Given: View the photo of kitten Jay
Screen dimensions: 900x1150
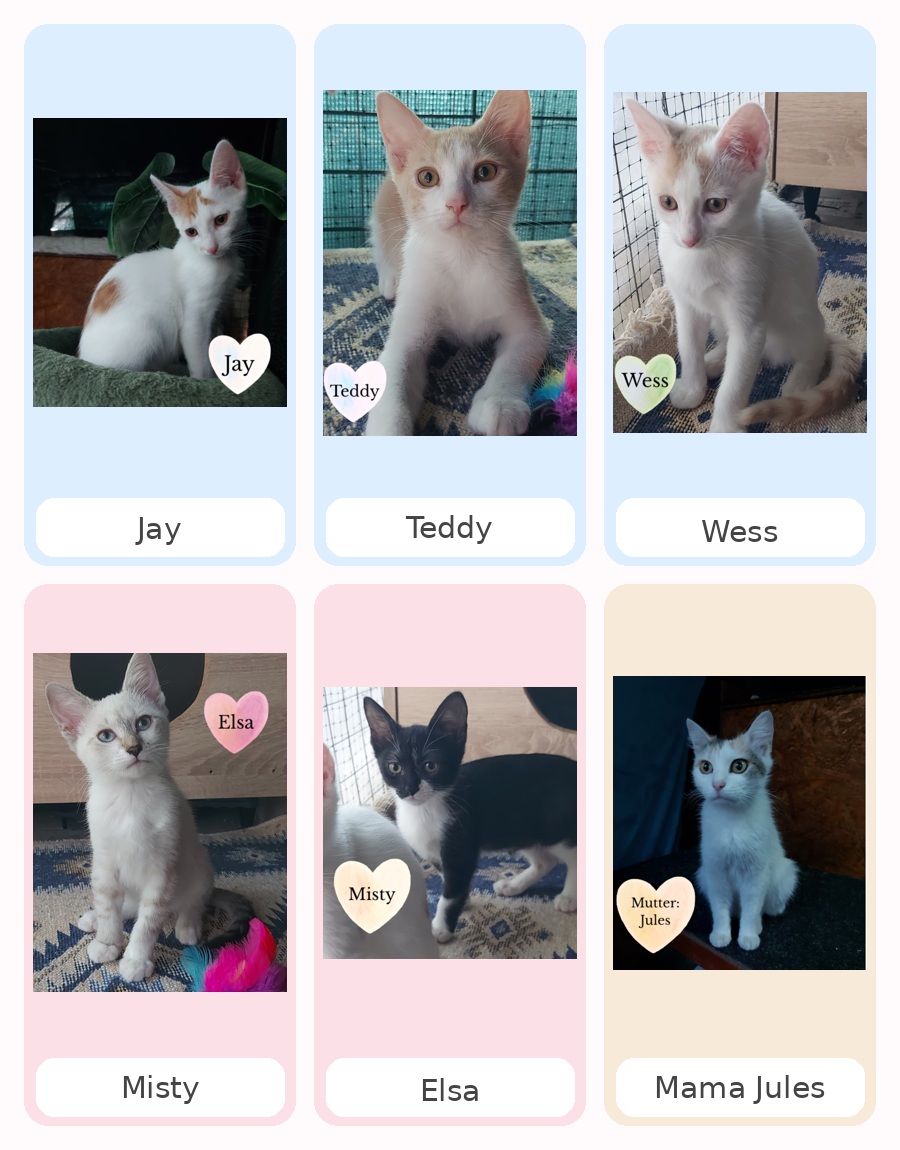Looking at the screenshot, I should click(160, 263).
